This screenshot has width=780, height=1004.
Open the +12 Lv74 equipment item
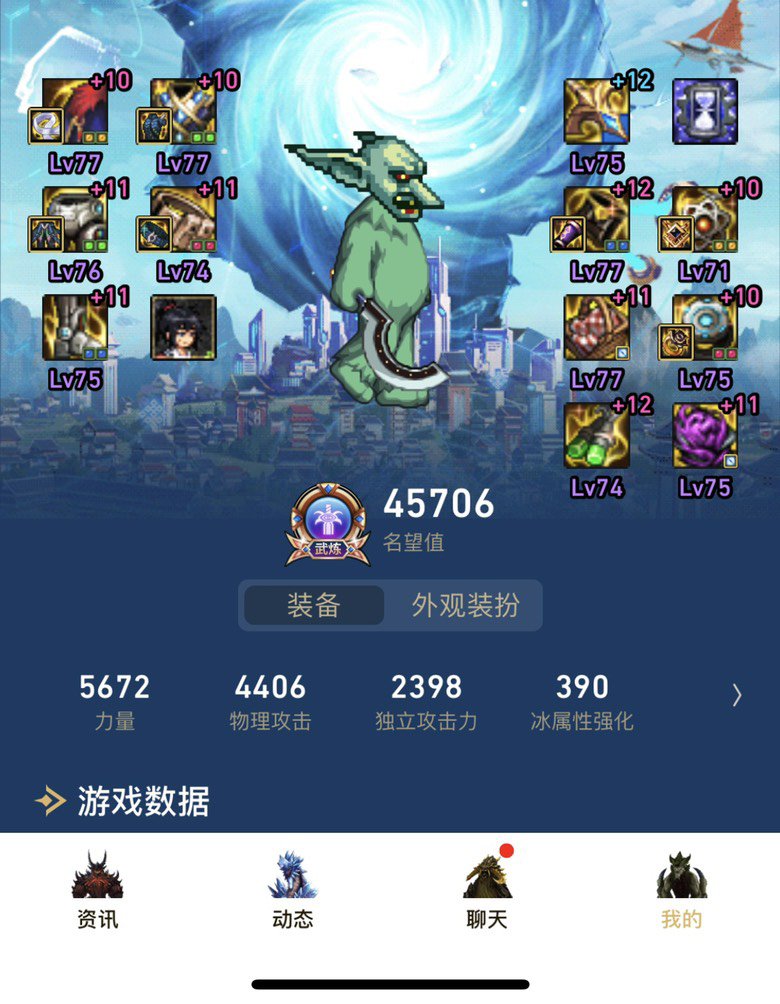[x=597, y=436]
